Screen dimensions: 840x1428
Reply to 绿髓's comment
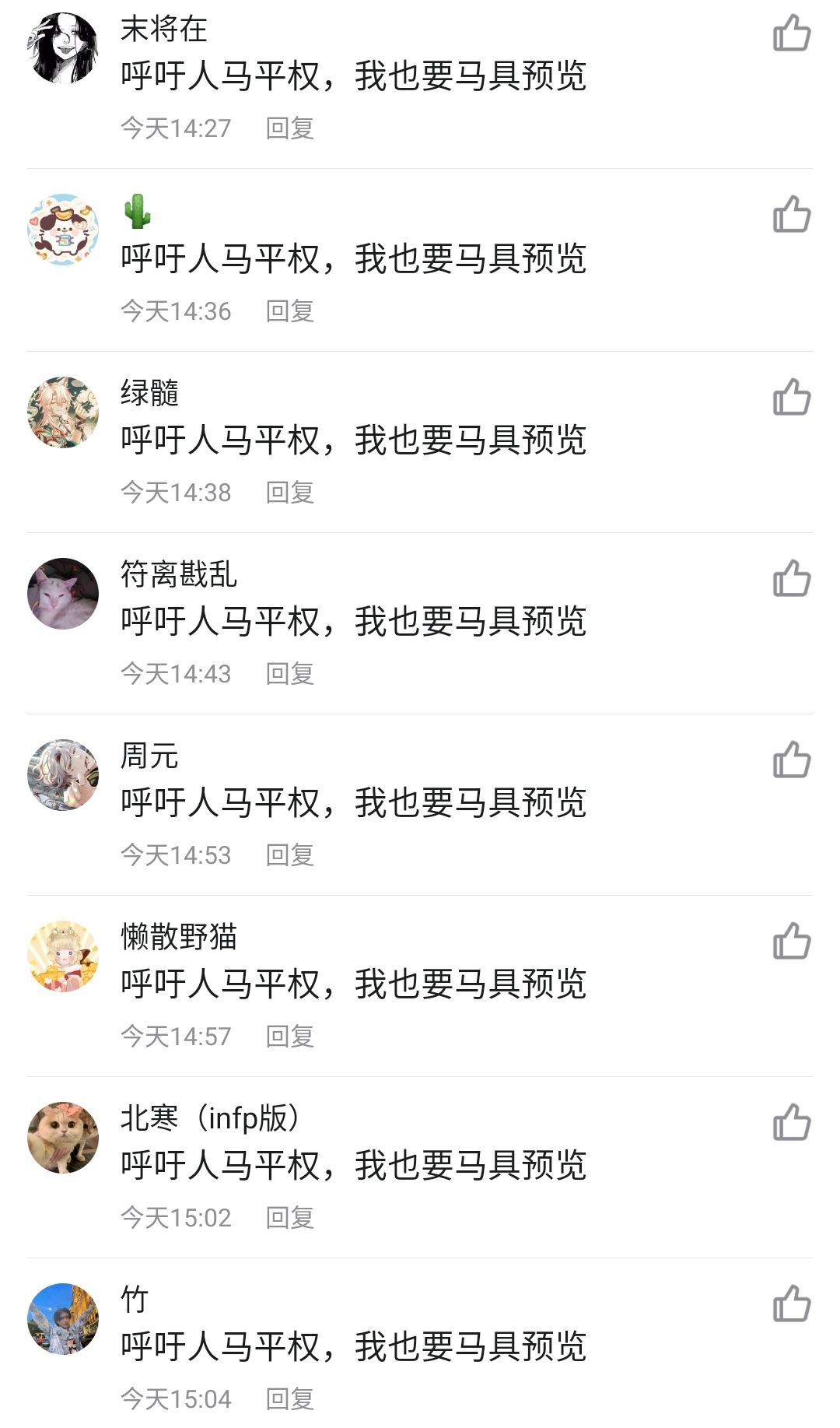point(289,493)
